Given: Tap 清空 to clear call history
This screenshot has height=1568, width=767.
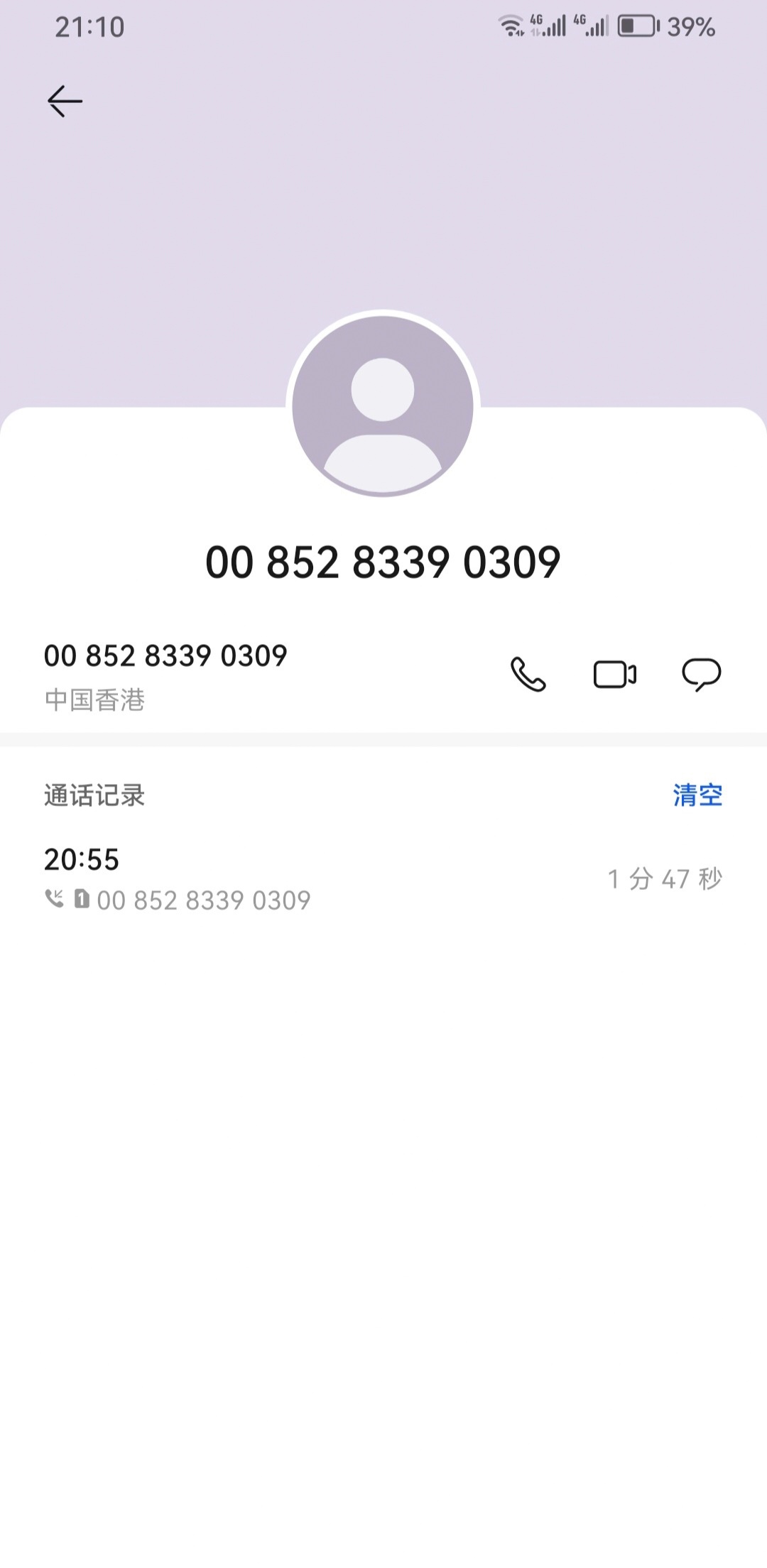Looking at the screenshot, I should point(697,795).
